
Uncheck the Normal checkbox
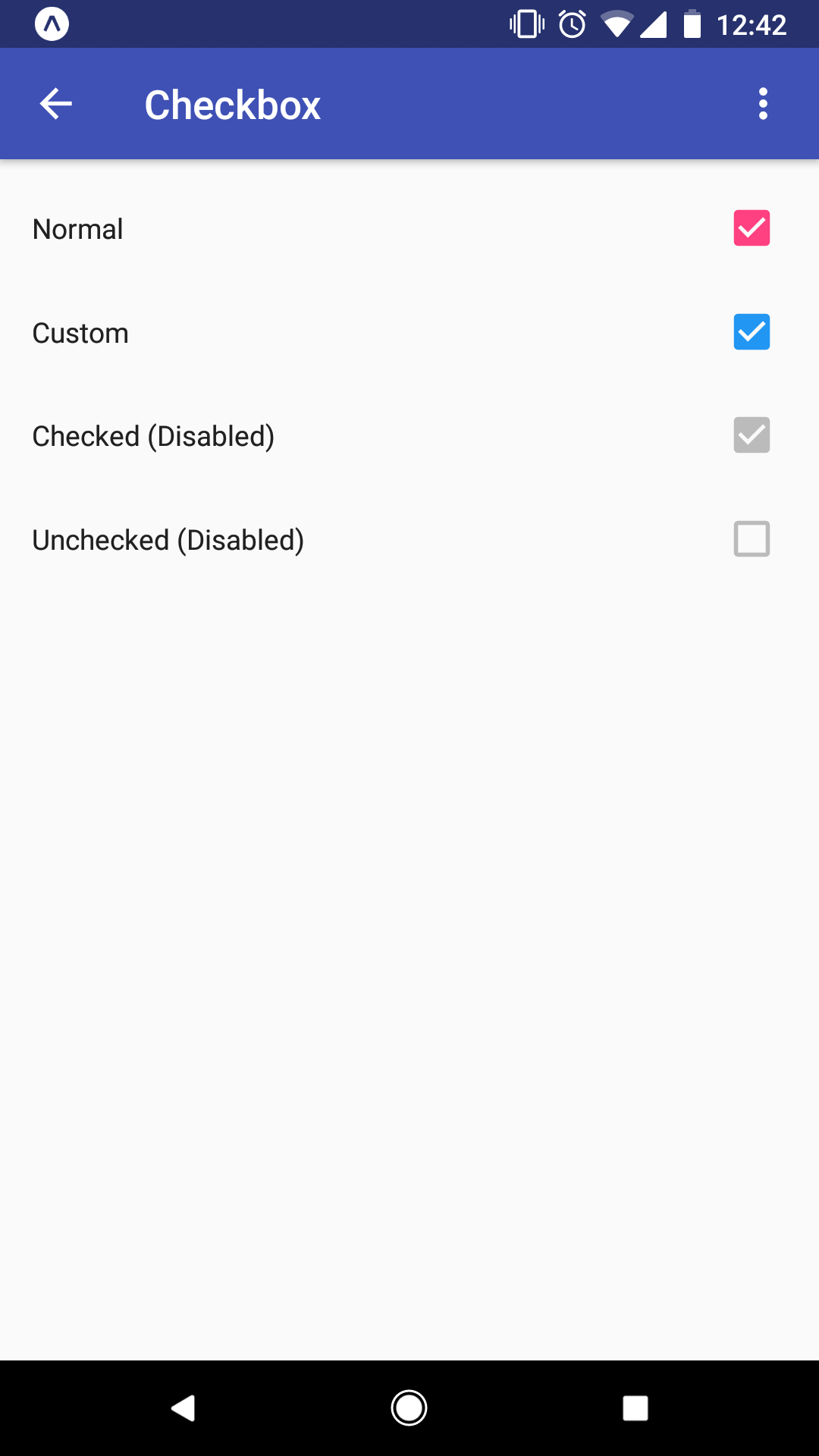[752, 228]
